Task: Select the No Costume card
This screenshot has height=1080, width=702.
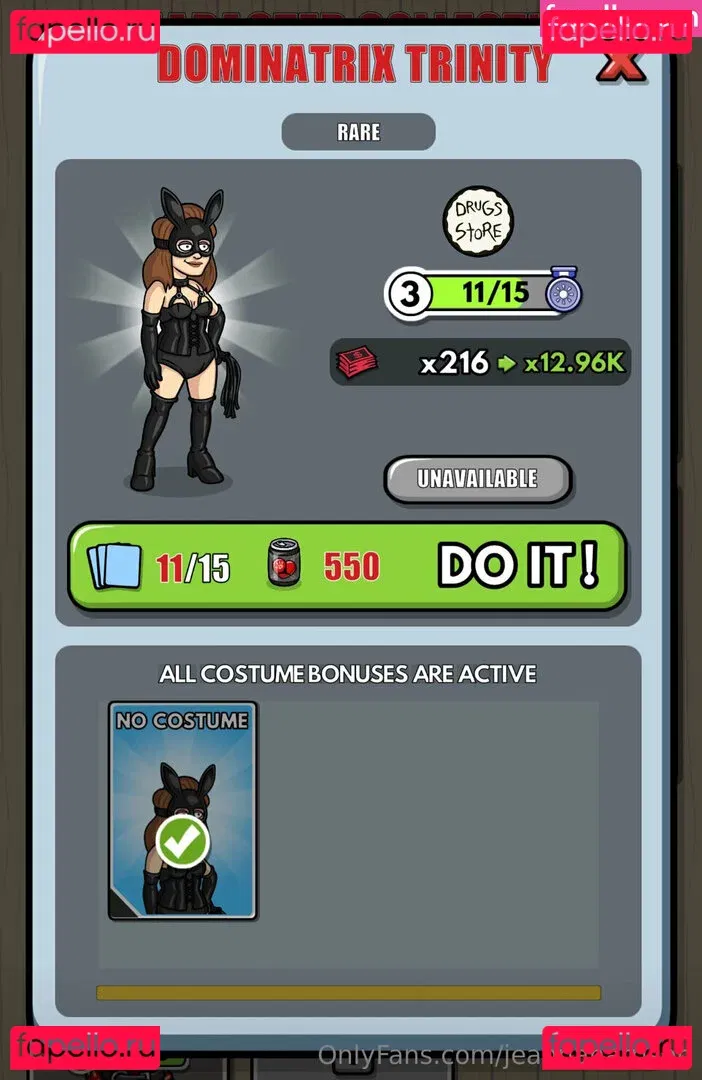Action: (182, 810)
